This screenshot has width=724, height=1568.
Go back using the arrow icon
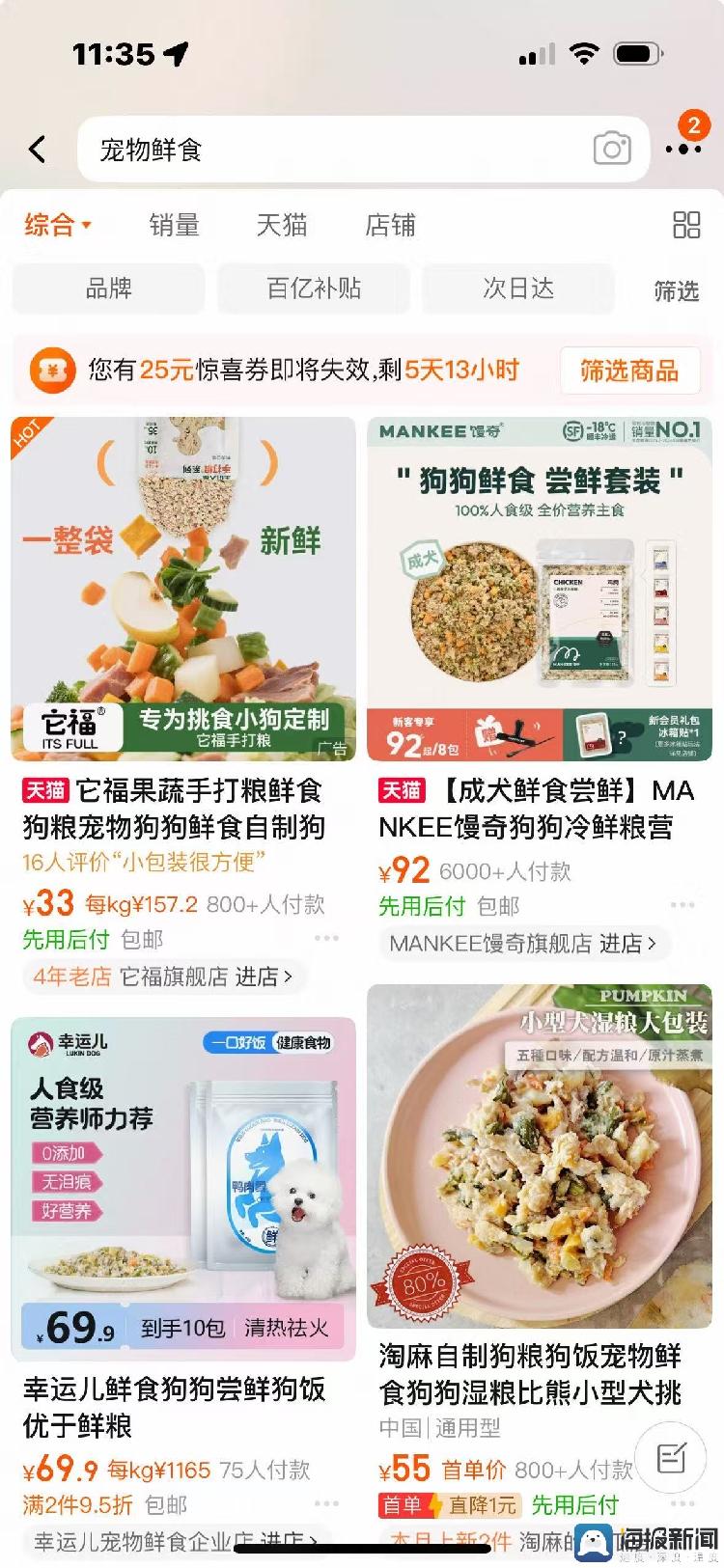coord(38,150)
